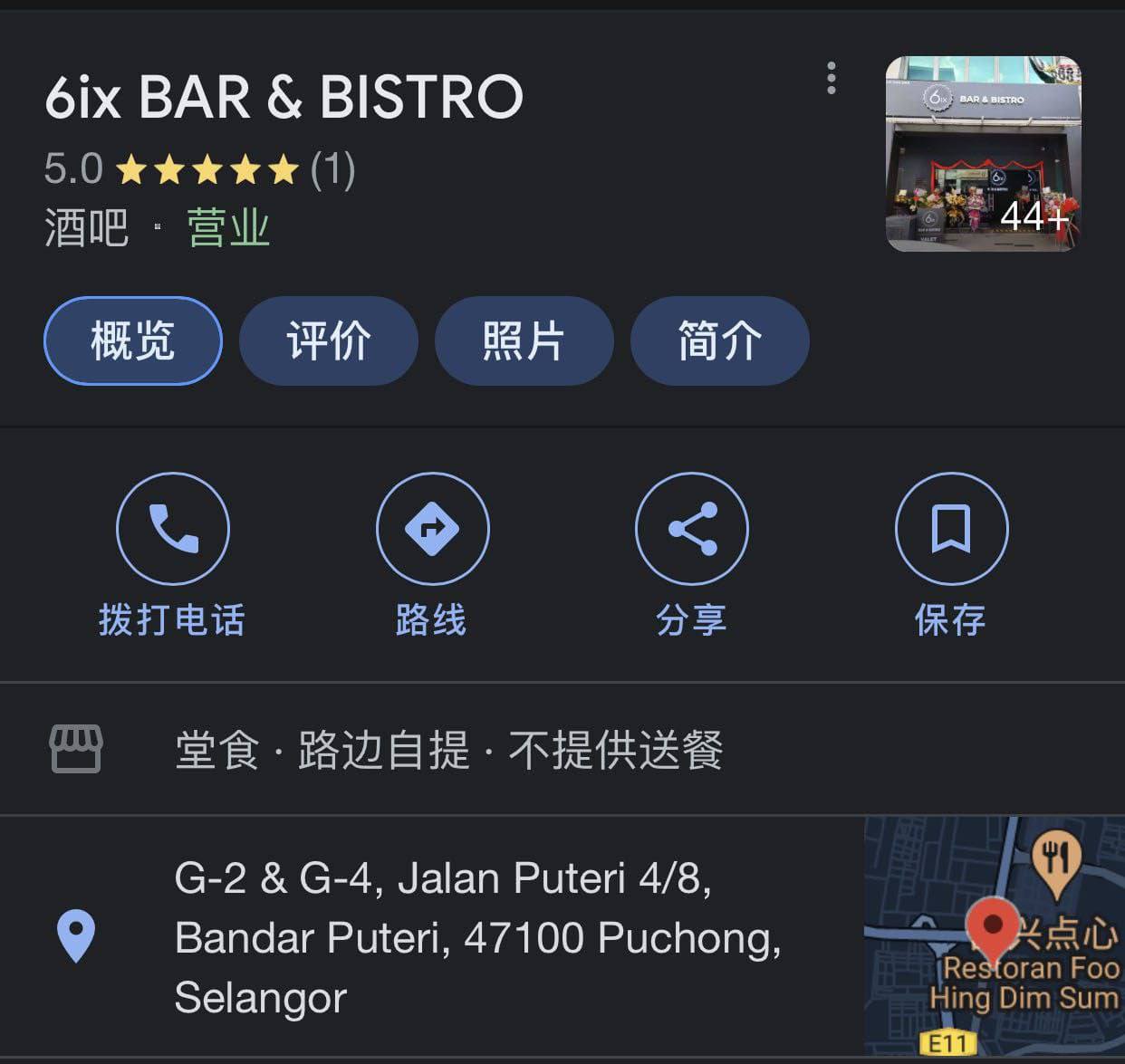This screenshot has width=1125, height=1064.
Task: Open the map preview near Restoran Foo Hing
Action: click(994, 937)
